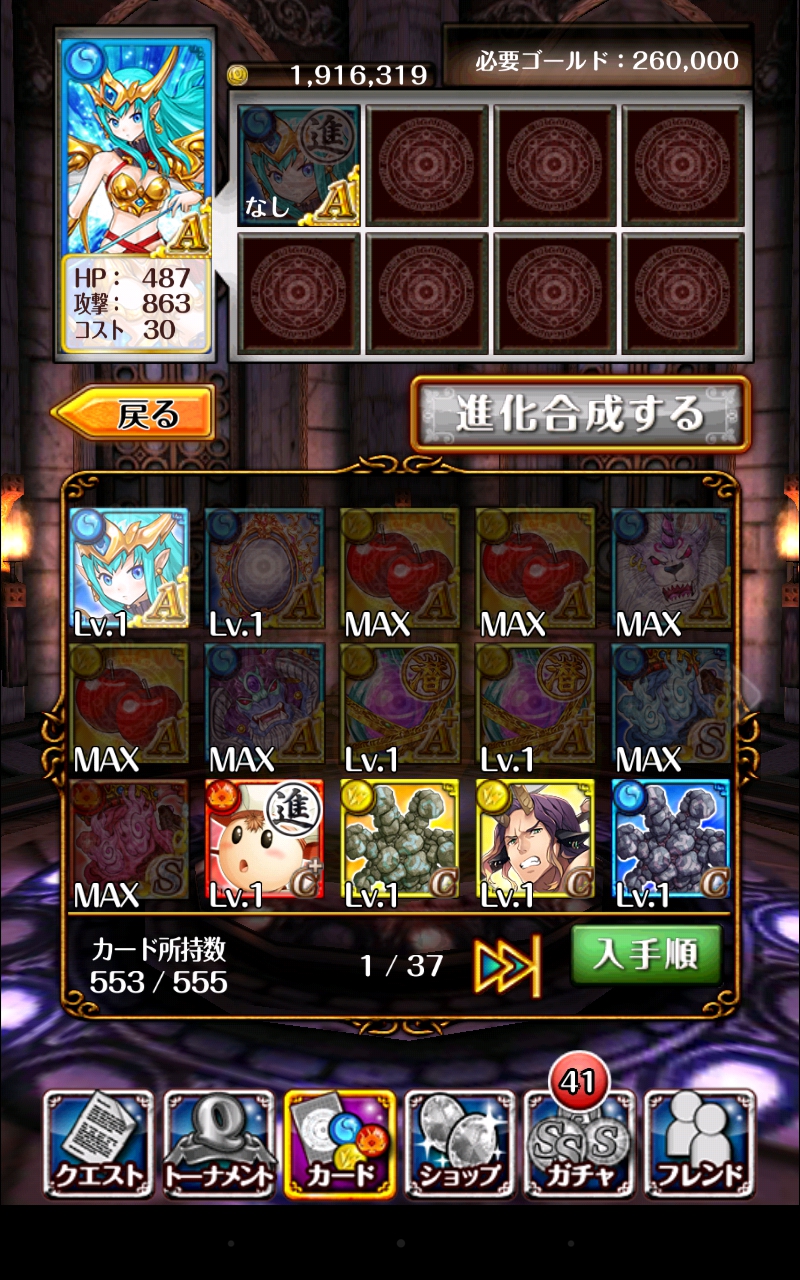Change sort order with 入手順 button
800x1280 pixels.
[x=646, y=955]
